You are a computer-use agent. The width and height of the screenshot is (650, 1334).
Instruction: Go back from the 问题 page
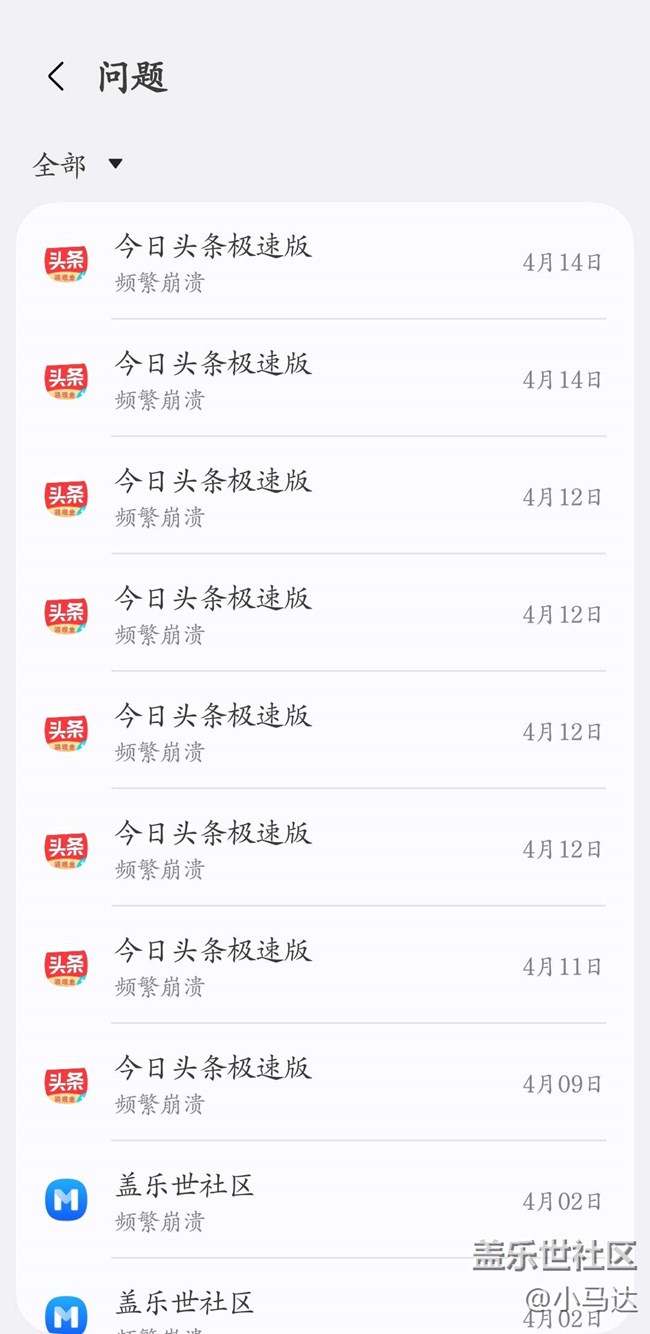click(56, 77)
